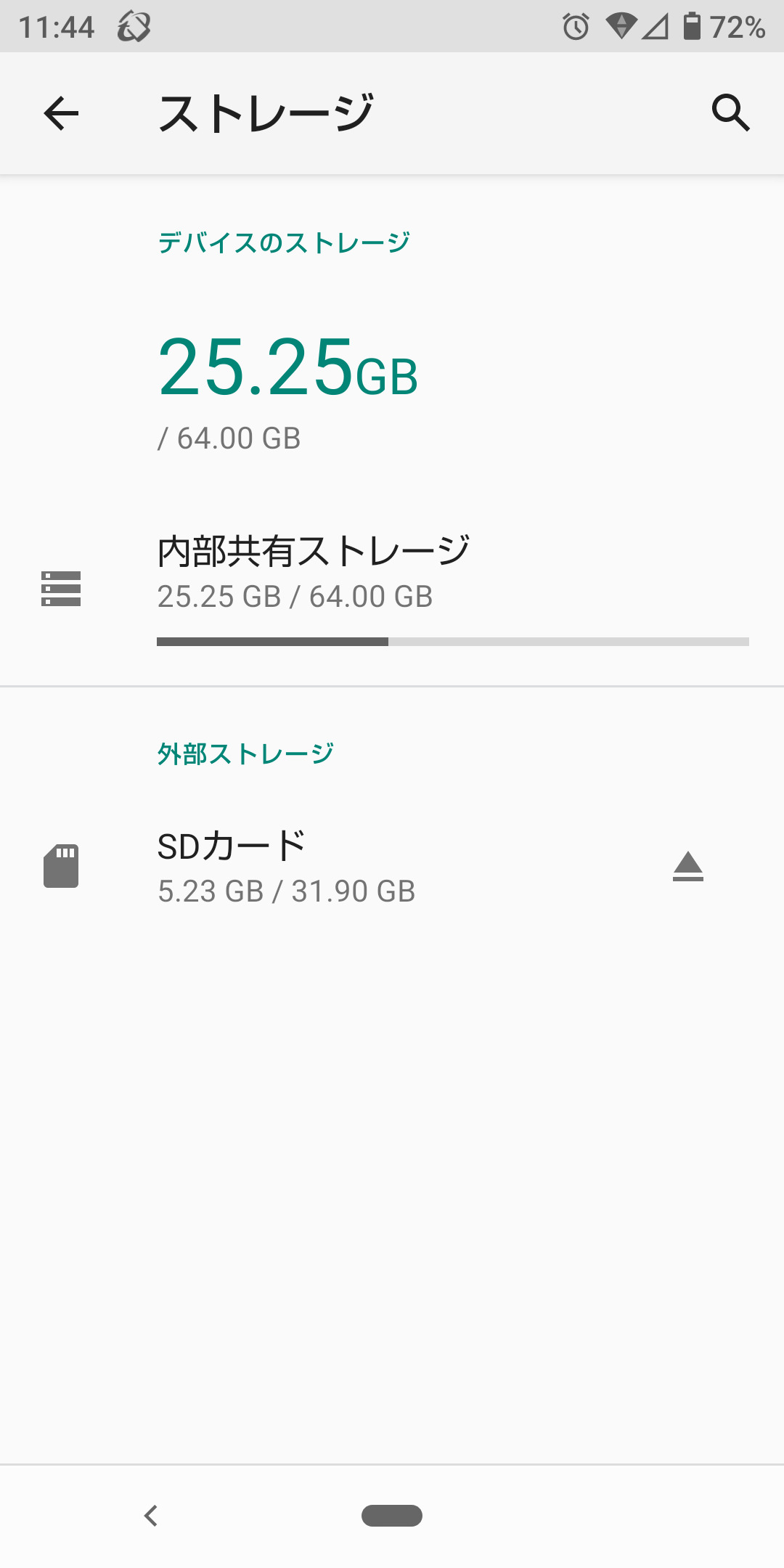Image resolution: width=784 pixels, height=1568 pixels.
Task: Open search in storage settings
Action: pyautogui.click(x=730, y=113)
